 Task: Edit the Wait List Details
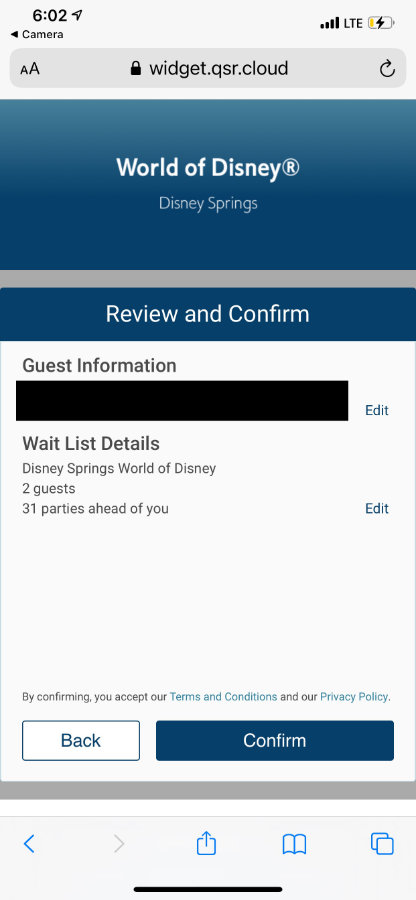pyautogui.click(x=377, y=509)
